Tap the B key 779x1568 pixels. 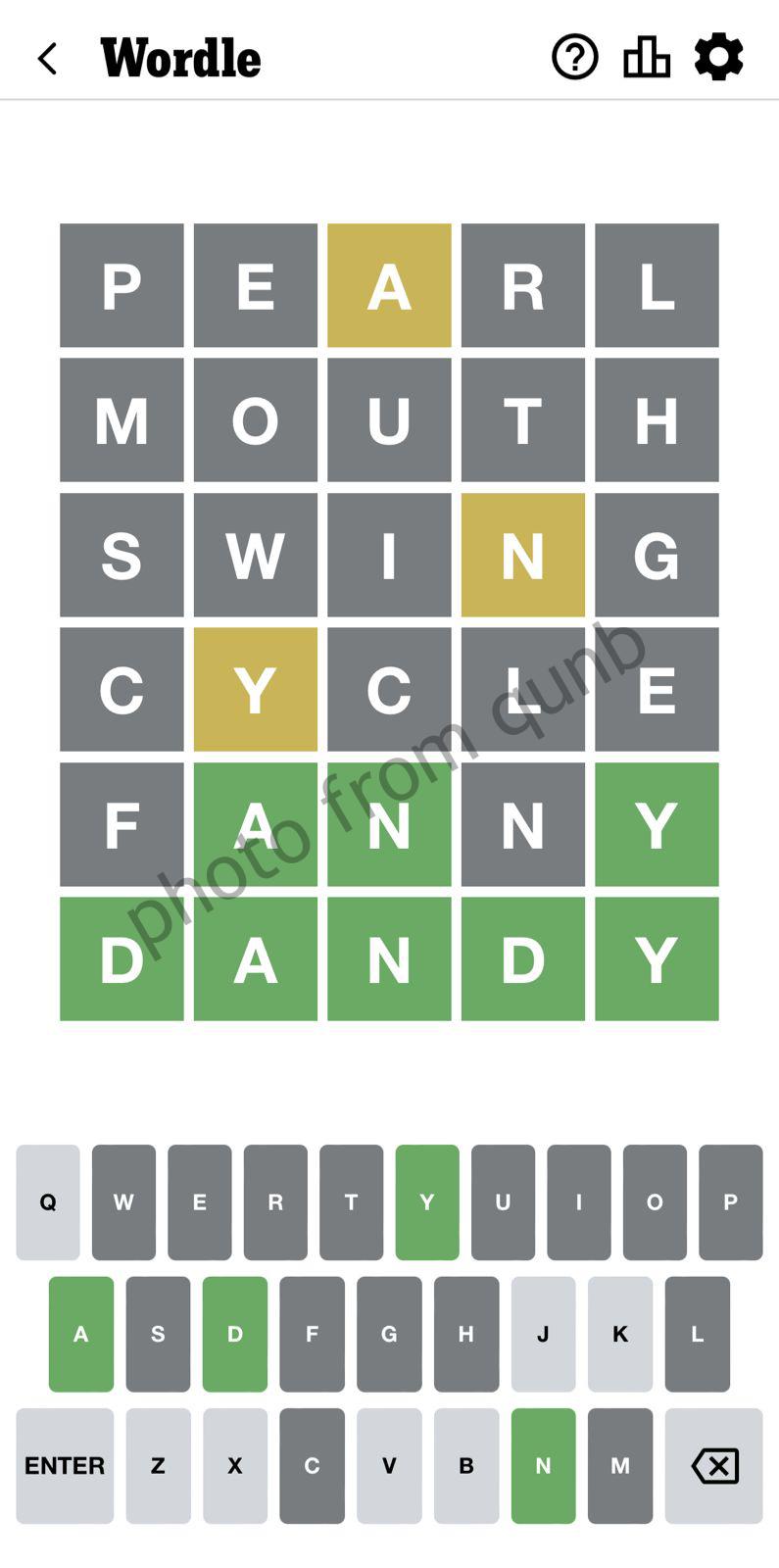(466, 1465)
